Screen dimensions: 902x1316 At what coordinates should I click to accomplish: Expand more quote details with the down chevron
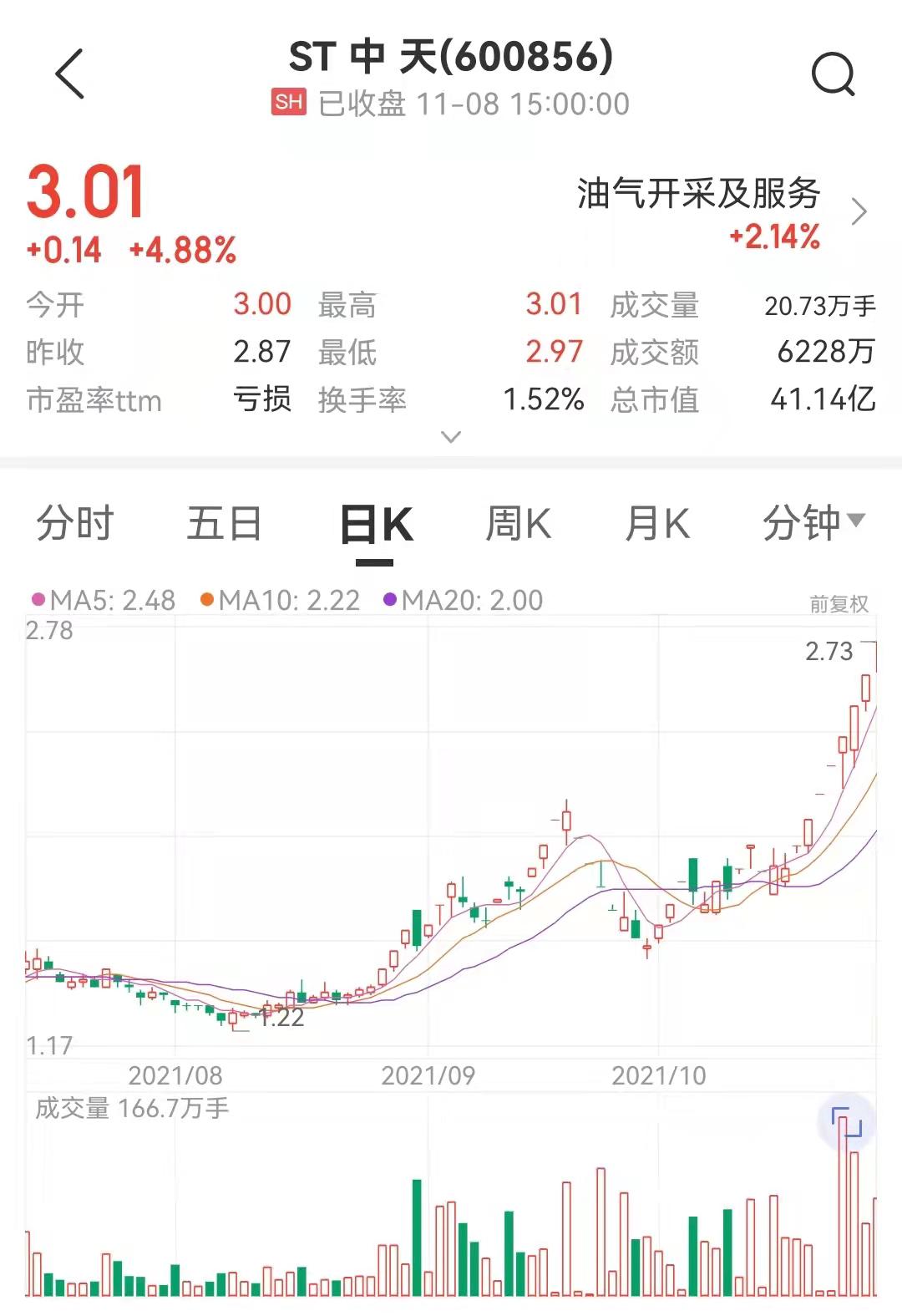[x=451, y=437]
